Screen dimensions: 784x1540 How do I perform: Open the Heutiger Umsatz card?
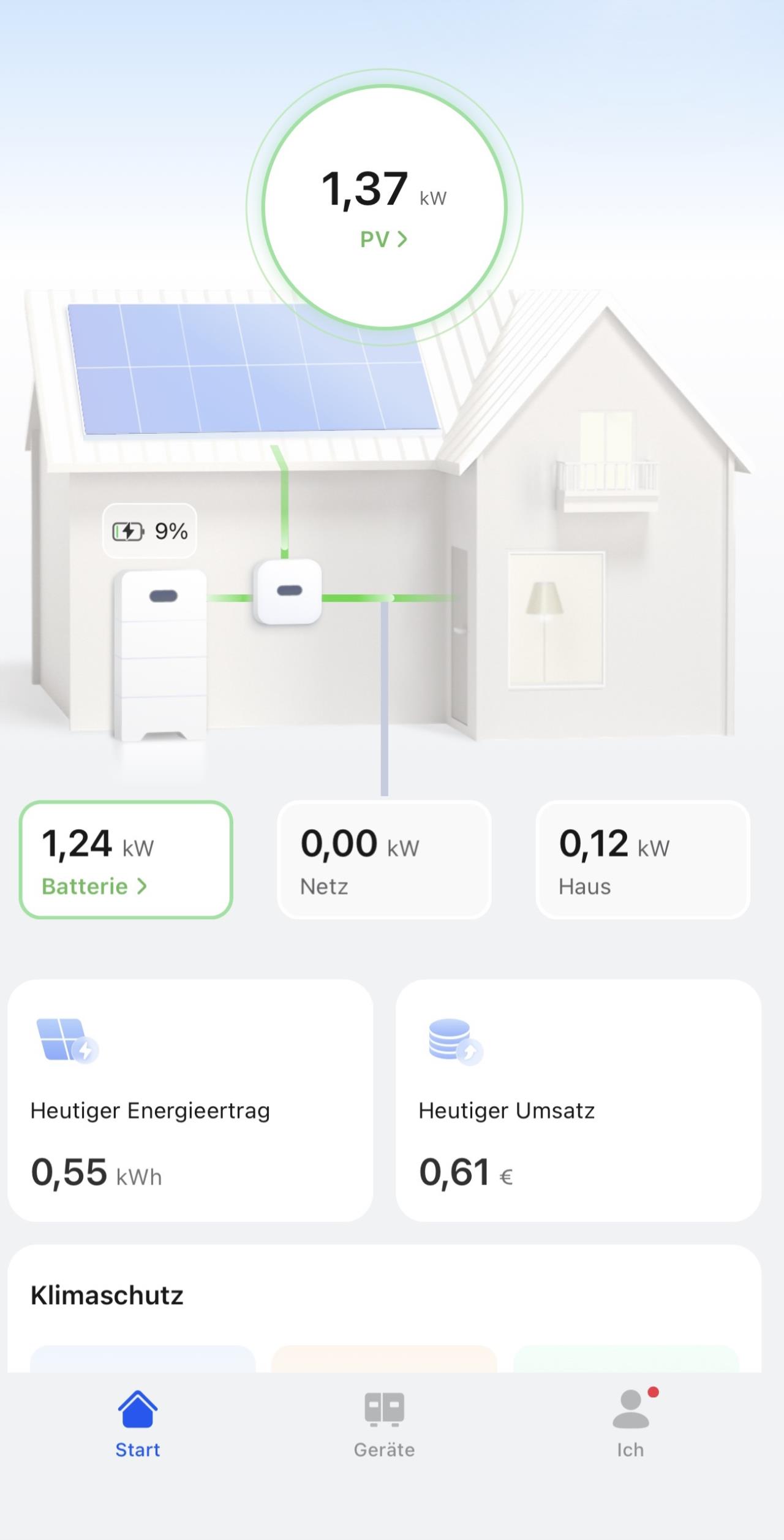click(578, 1100)
